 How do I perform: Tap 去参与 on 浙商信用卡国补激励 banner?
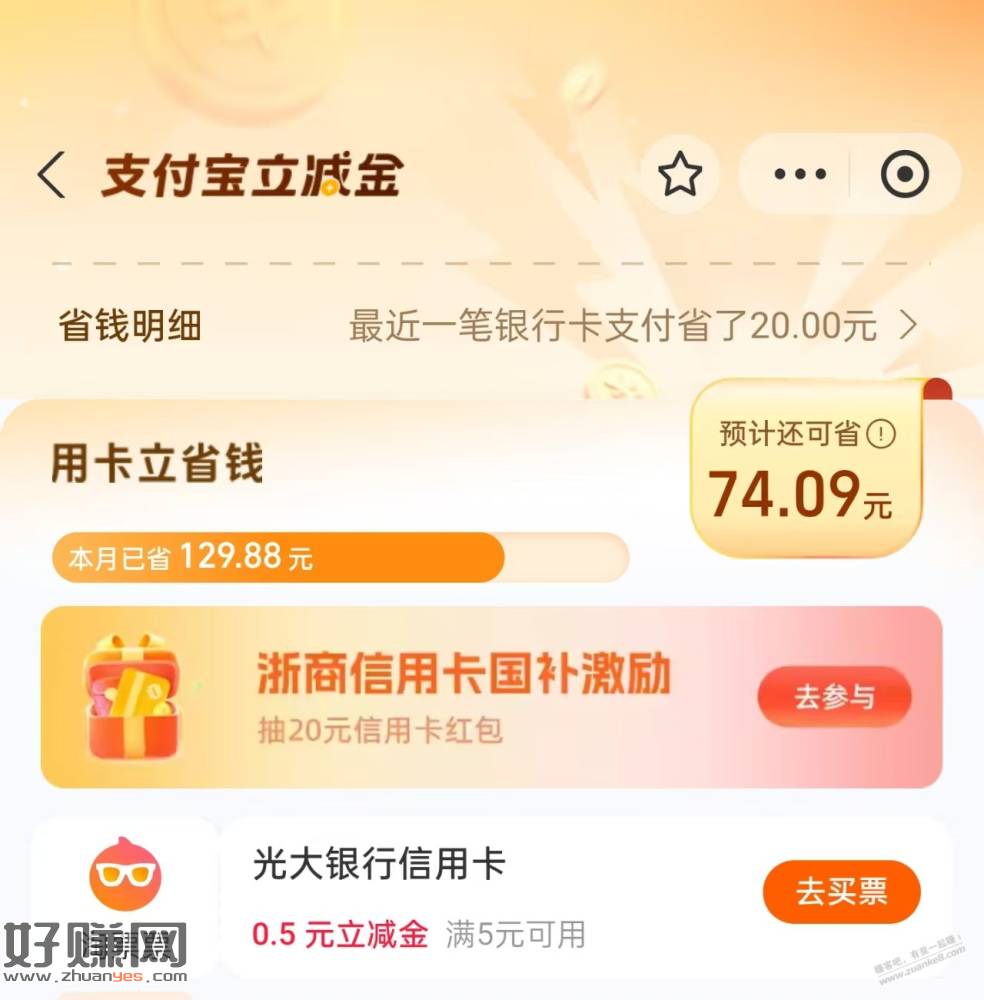click(834, 697)
